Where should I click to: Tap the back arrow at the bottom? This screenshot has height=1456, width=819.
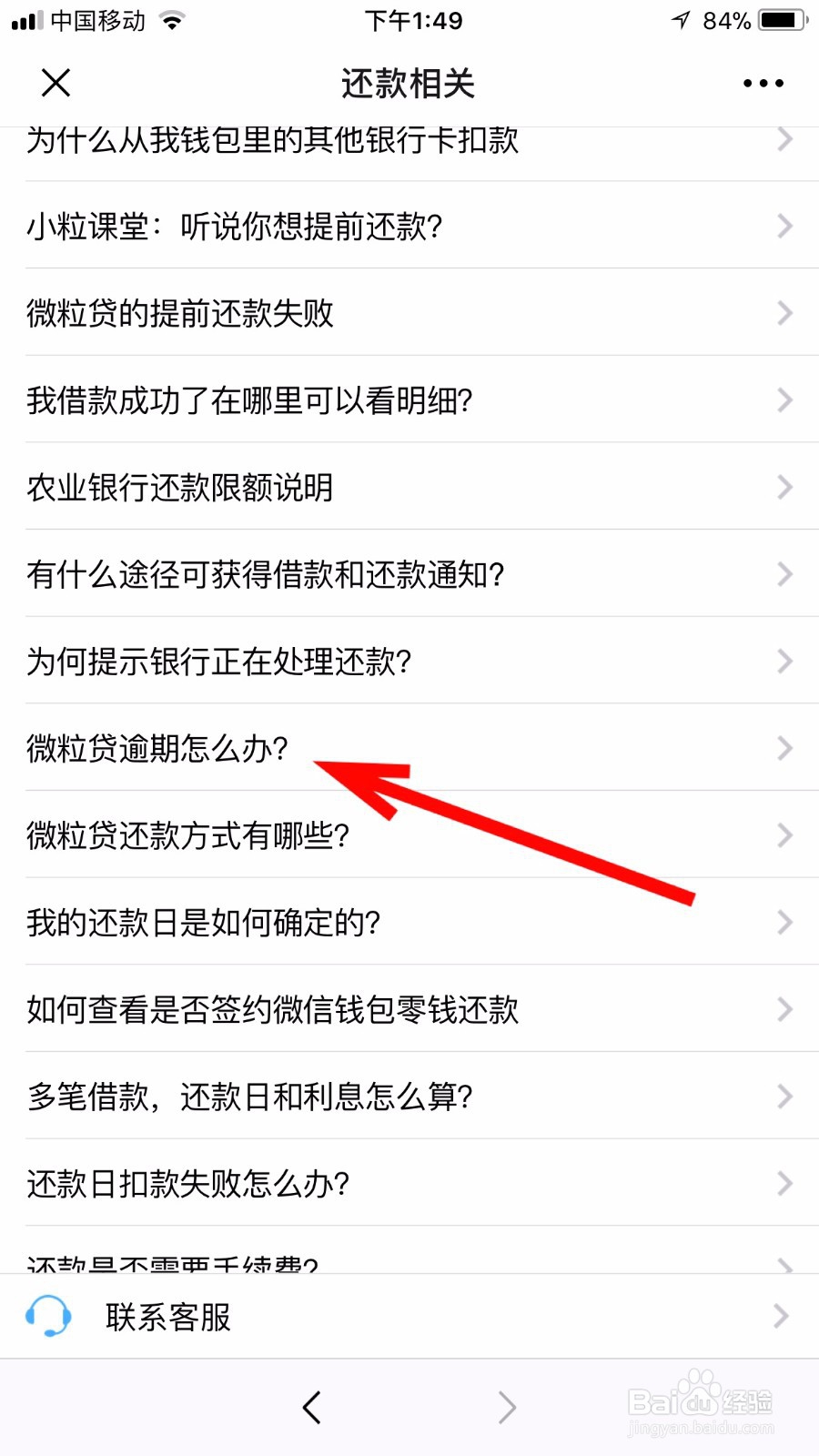click(311, 1407)
